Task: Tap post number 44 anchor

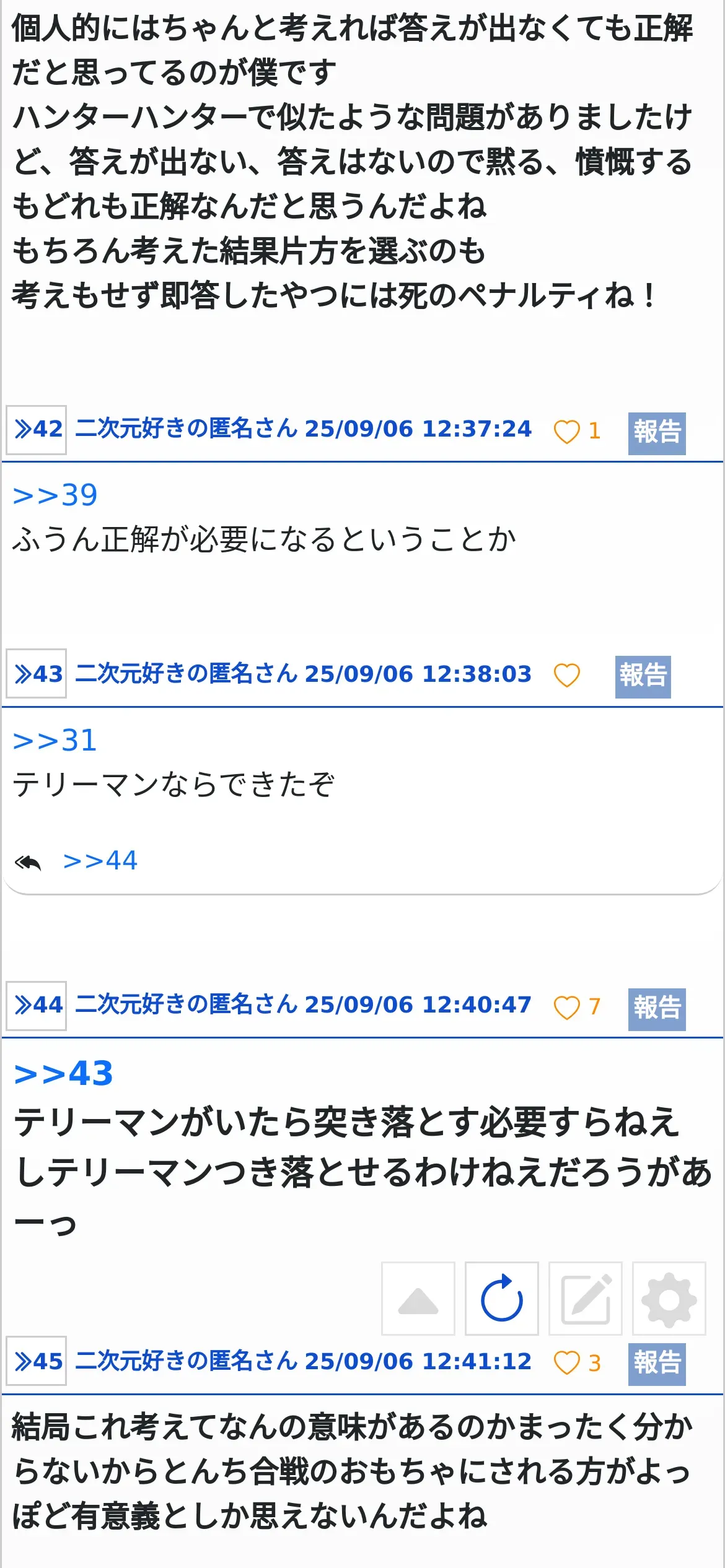Action: coord(37,1005)
